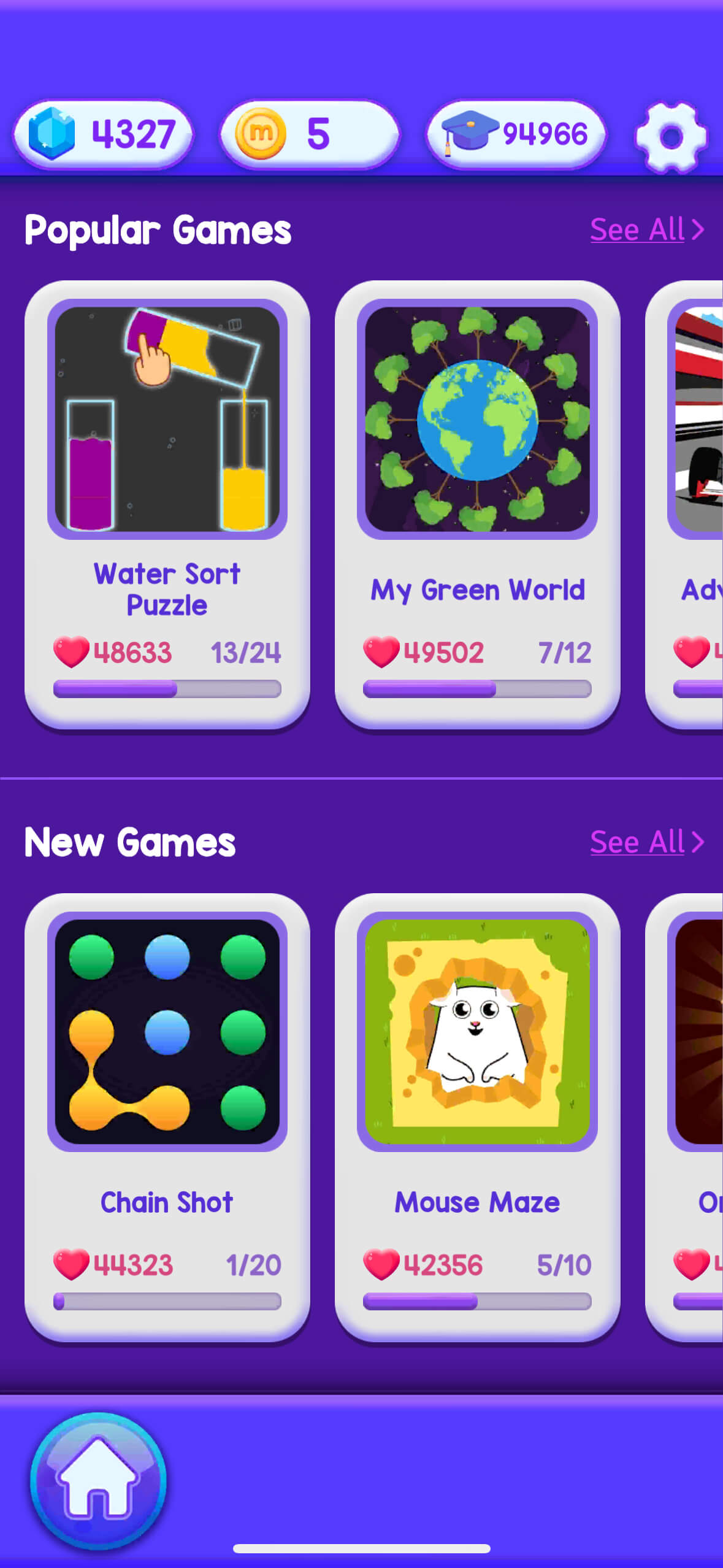
Task: See all Popular Games
Action: pyautogui.click(x=647, y=229)
